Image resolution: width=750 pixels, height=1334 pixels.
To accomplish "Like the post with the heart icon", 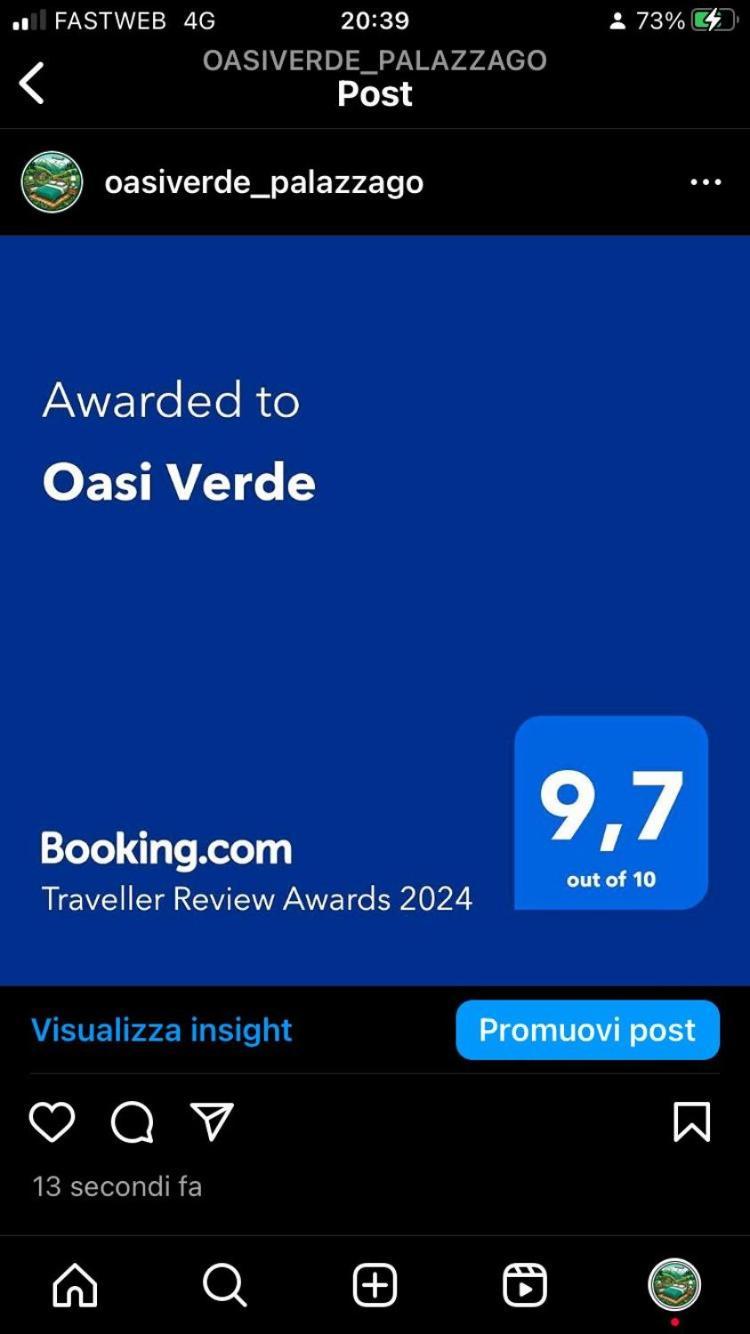I will [52, 1122].
